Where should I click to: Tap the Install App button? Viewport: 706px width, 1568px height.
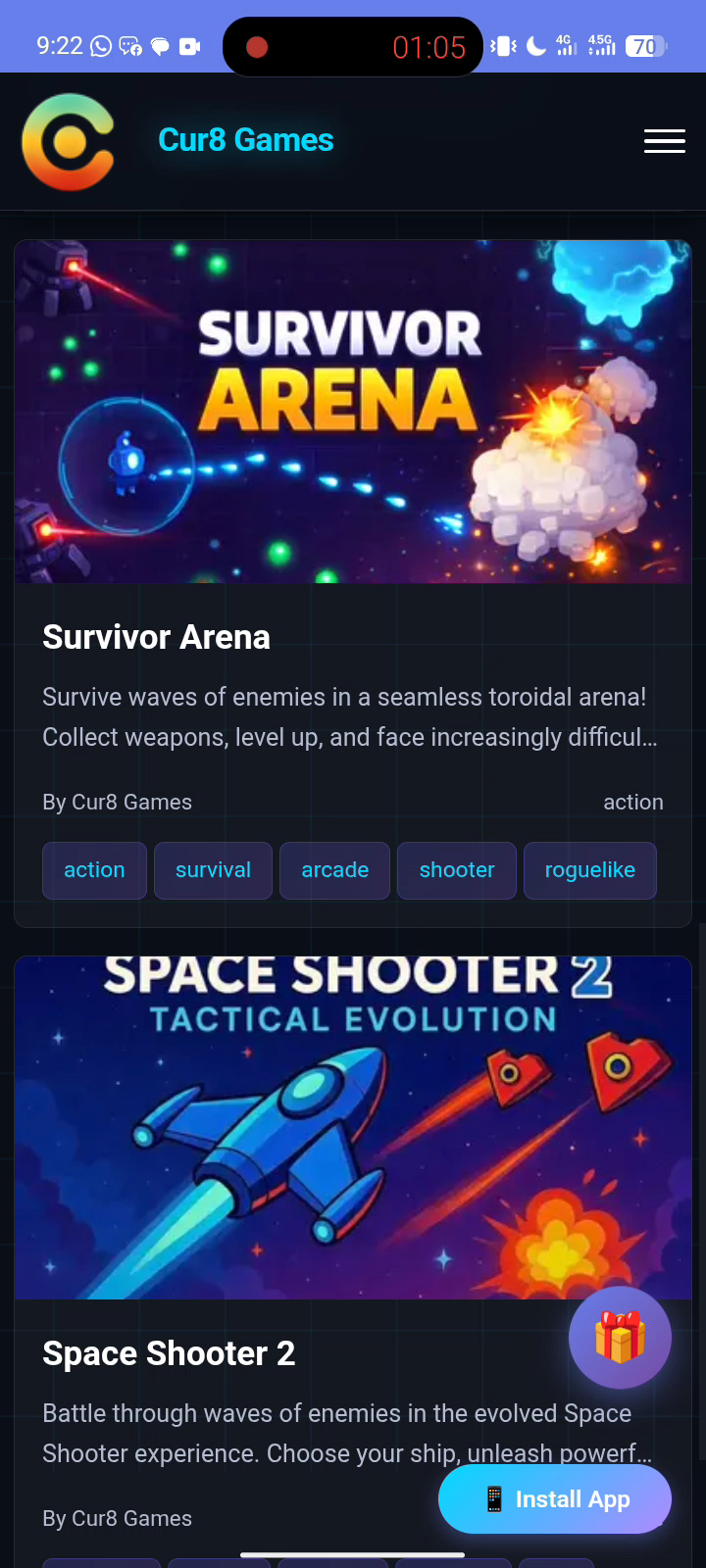[555, 1499]
